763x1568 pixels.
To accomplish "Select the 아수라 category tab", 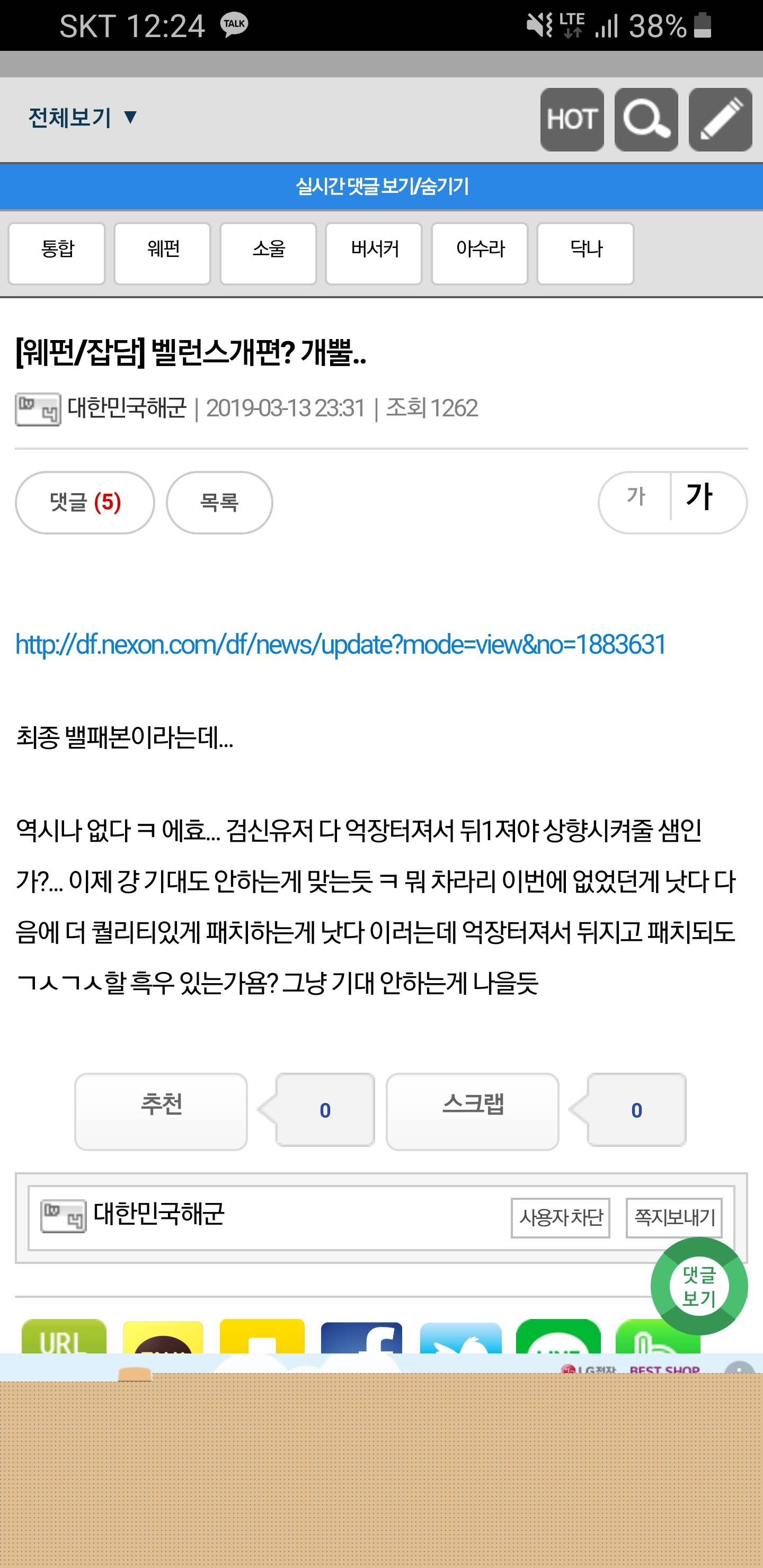I will [x=479, y=253].
